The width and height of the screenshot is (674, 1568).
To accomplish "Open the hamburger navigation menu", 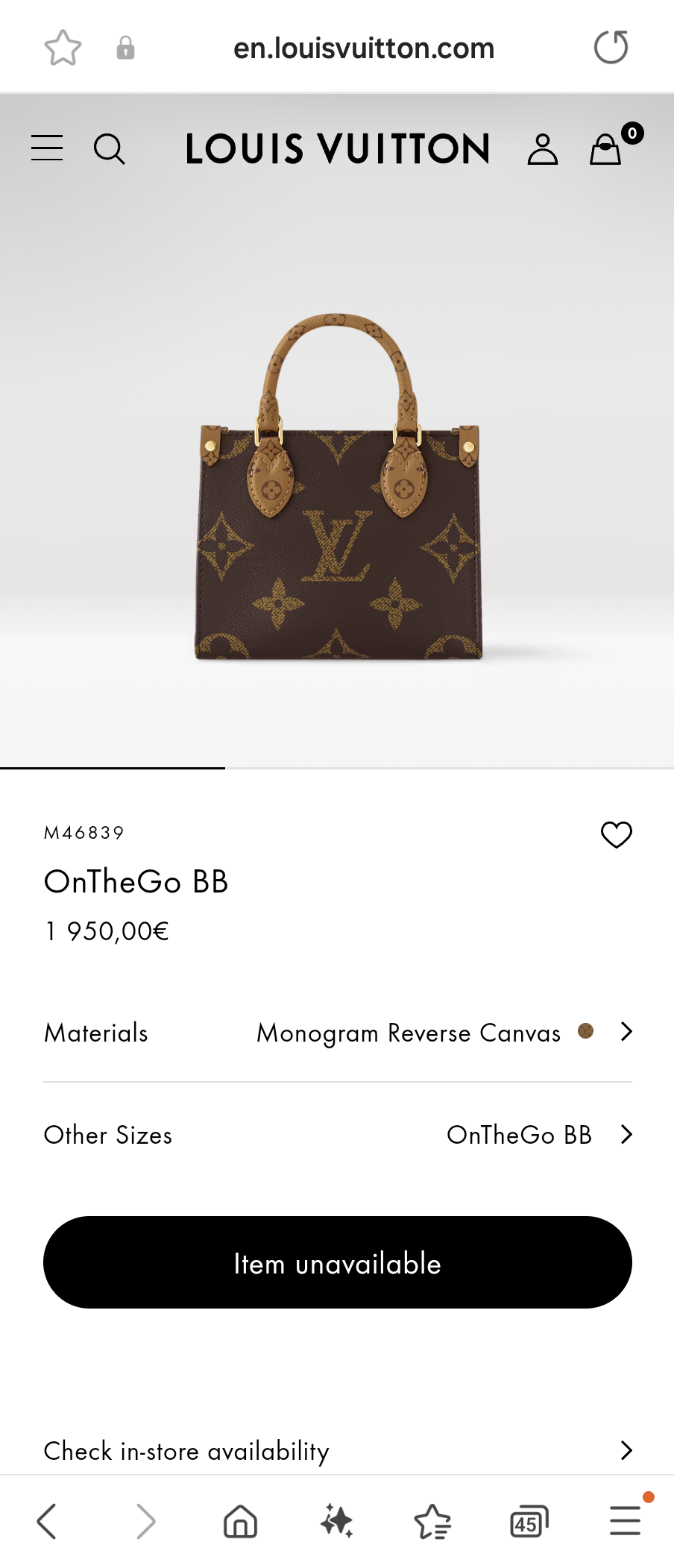I will tap(46, 148).
